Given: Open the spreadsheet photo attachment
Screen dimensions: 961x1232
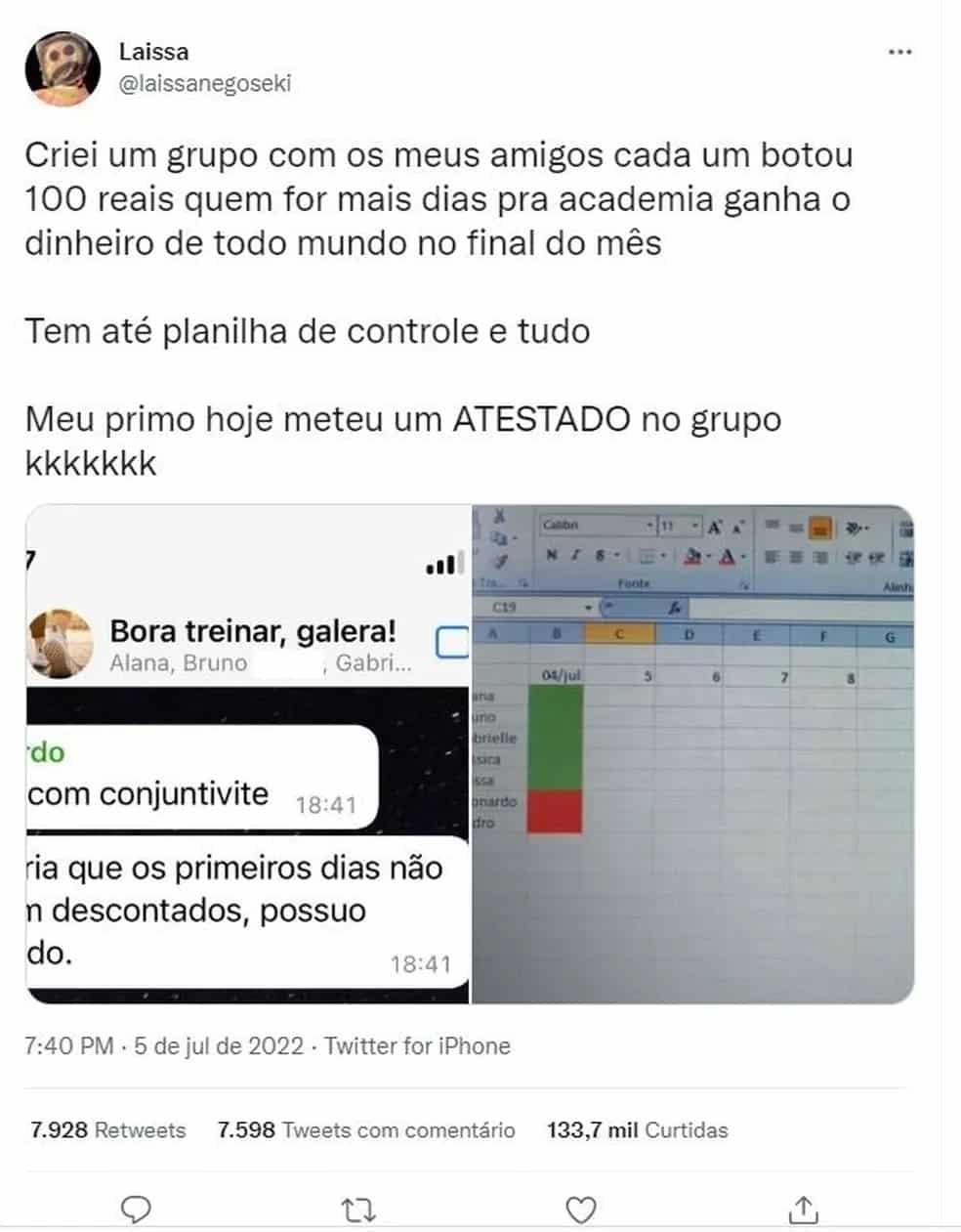Looking at the screenshot, I should [692, 753].
